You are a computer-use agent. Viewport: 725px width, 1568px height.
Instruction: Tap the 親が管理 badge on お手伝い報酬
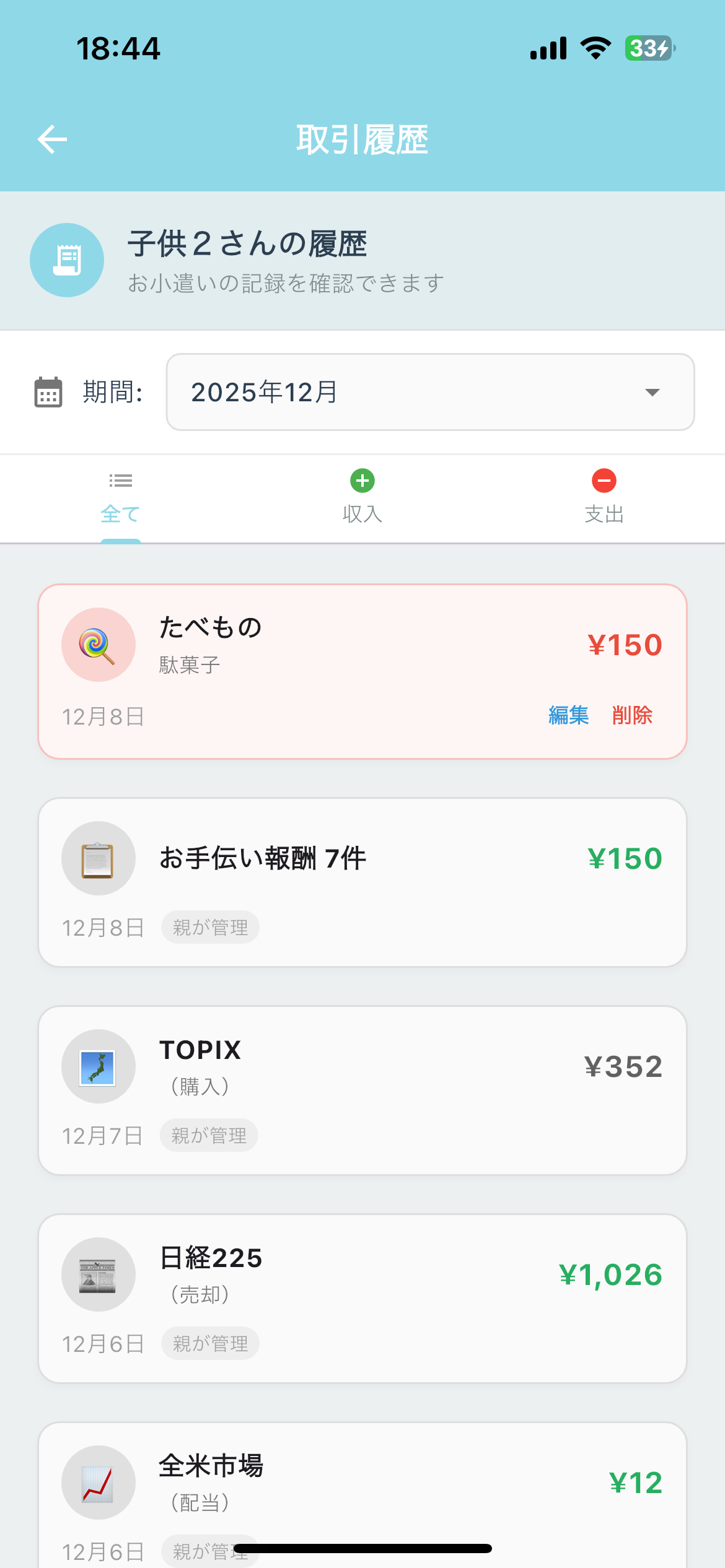click(x=209, y=927)
